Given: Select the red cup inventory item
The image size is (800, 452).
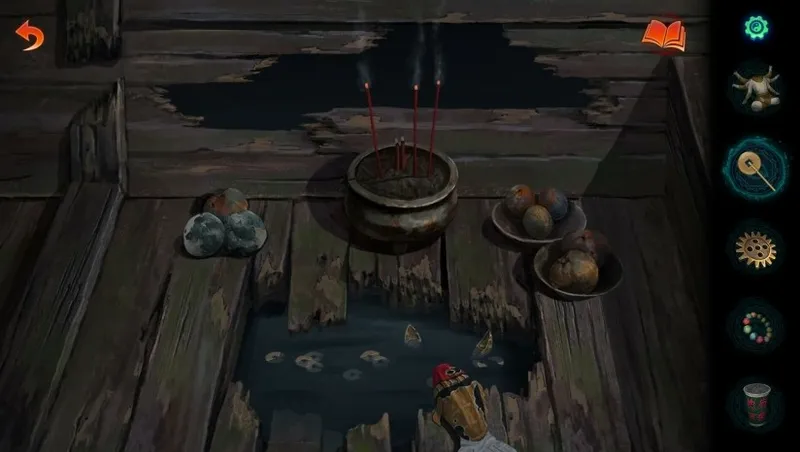Looking at the screenshot, I should 756,405.
